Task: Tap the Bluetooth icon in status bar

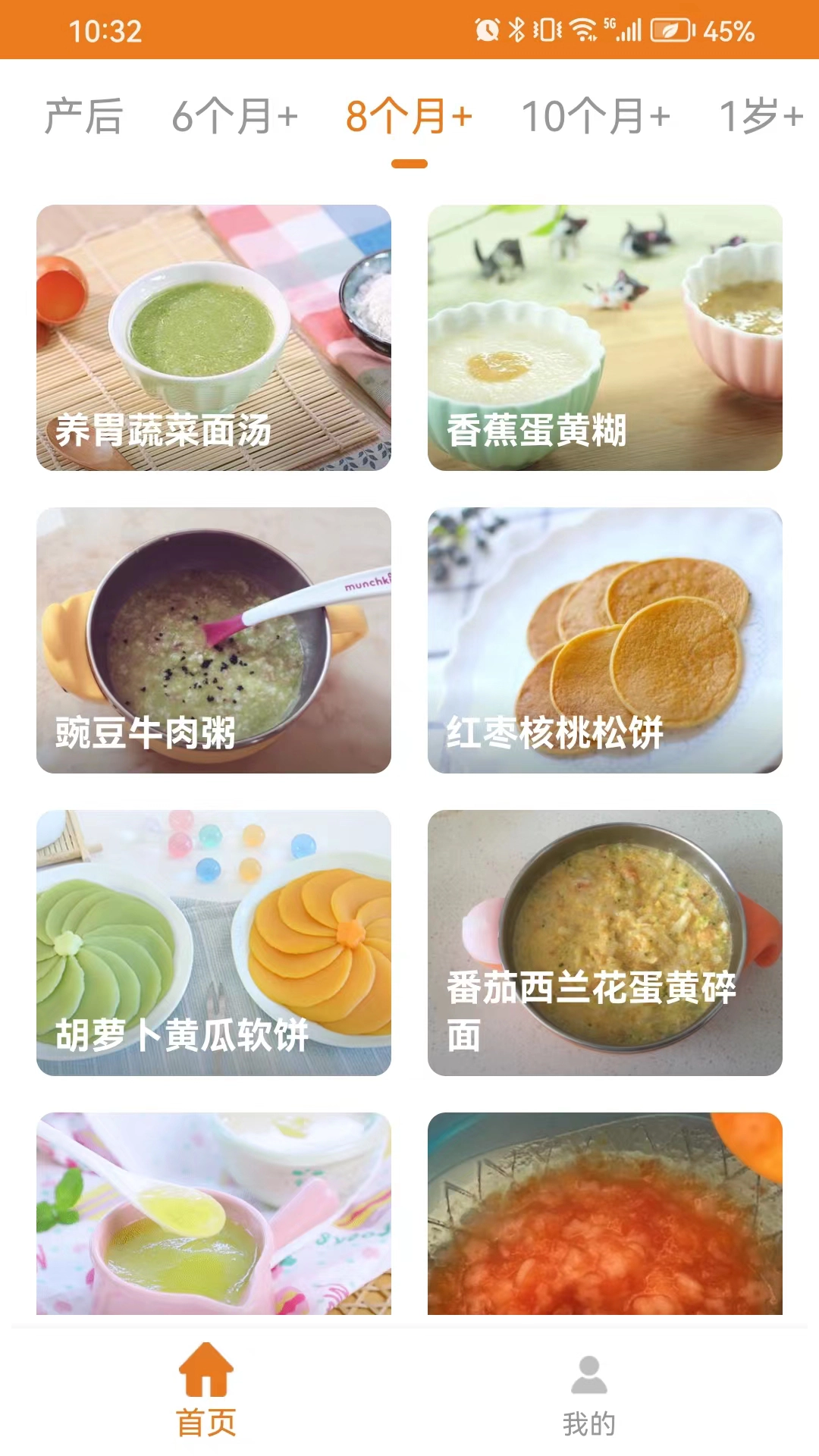Action: click(516, 29)
